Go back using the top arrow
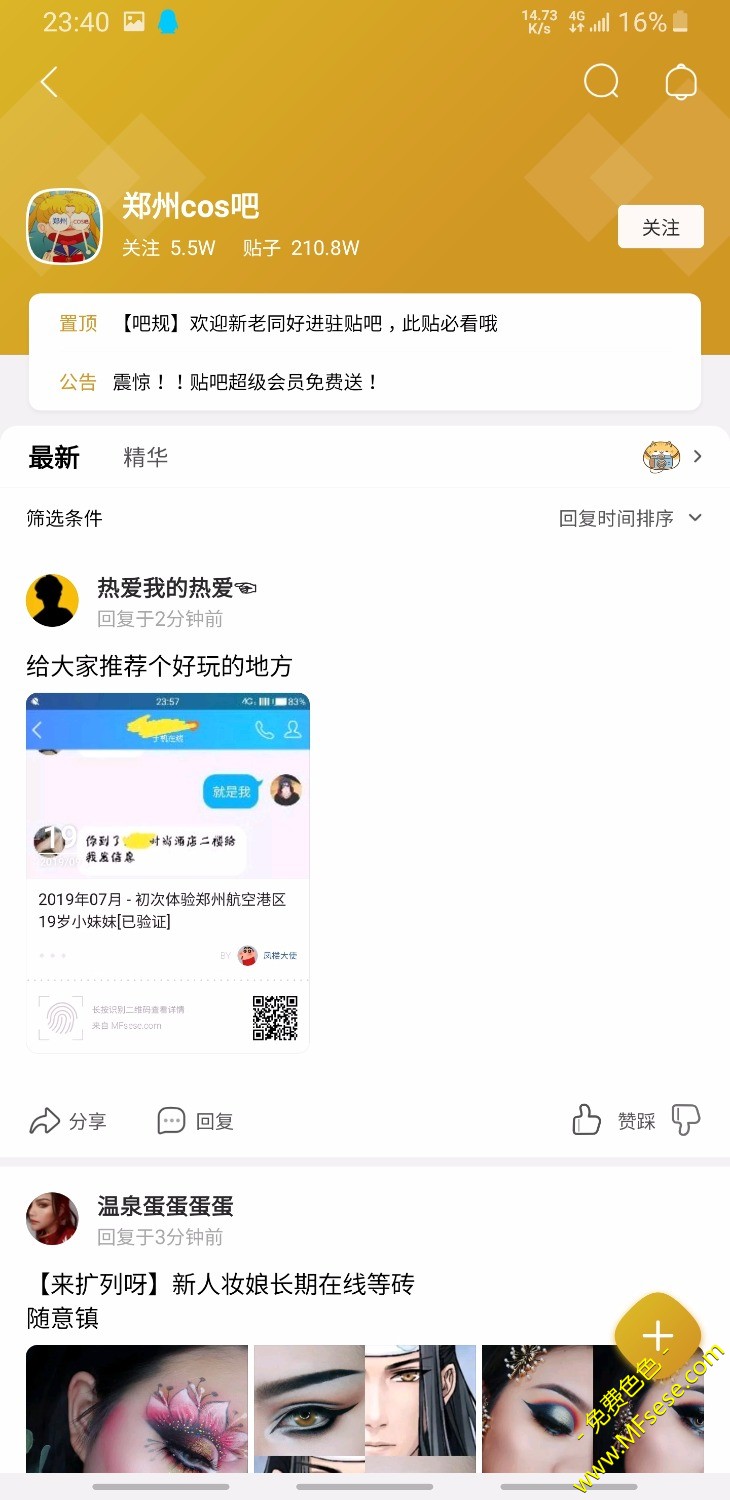The image size is (730, 1500). [x=48, y=82]
